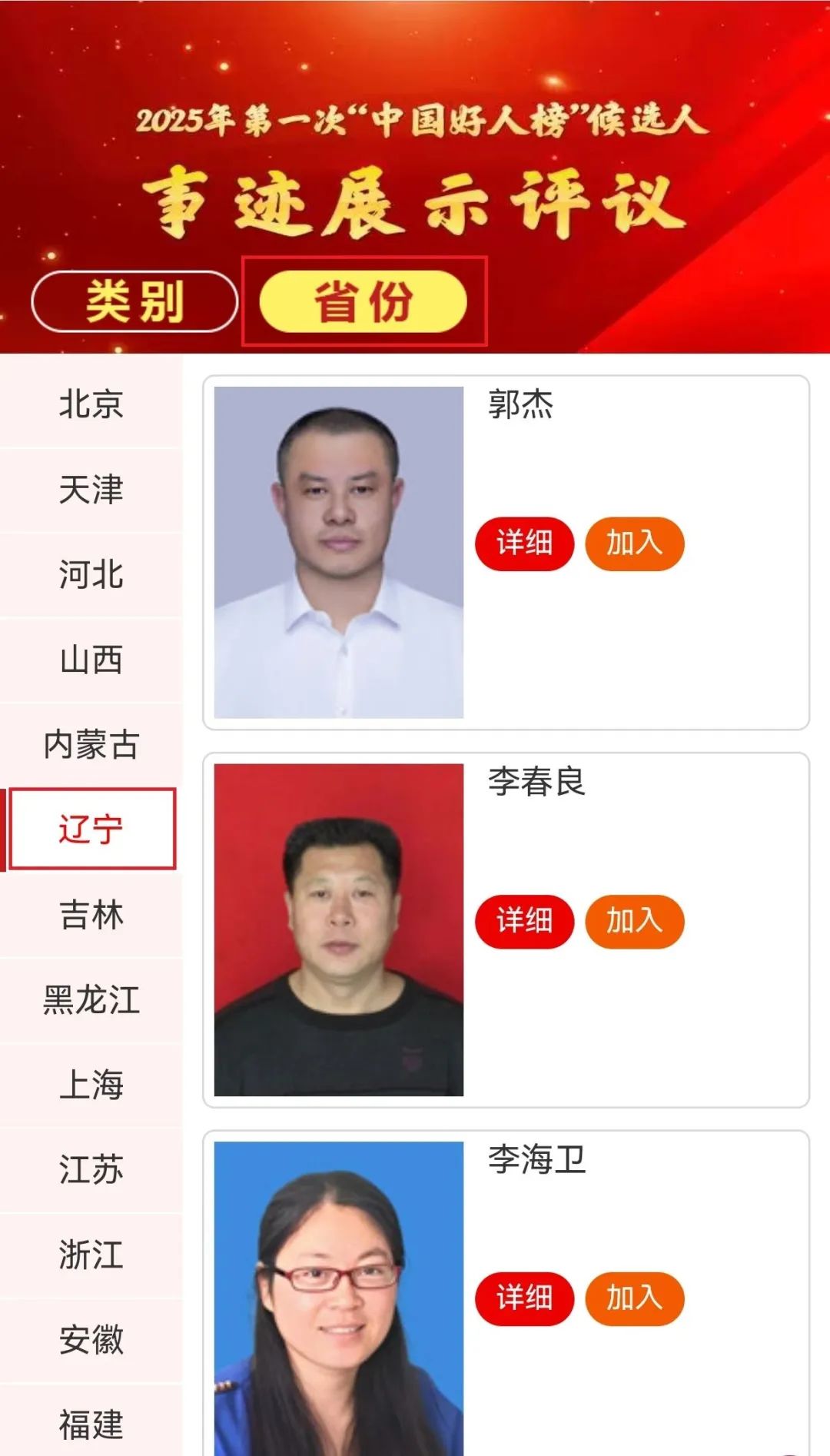Image resolution: width=830 pixels, height=1456 pixels.
Task: Choose 北京 in the province list
Action: coord(91,404)
